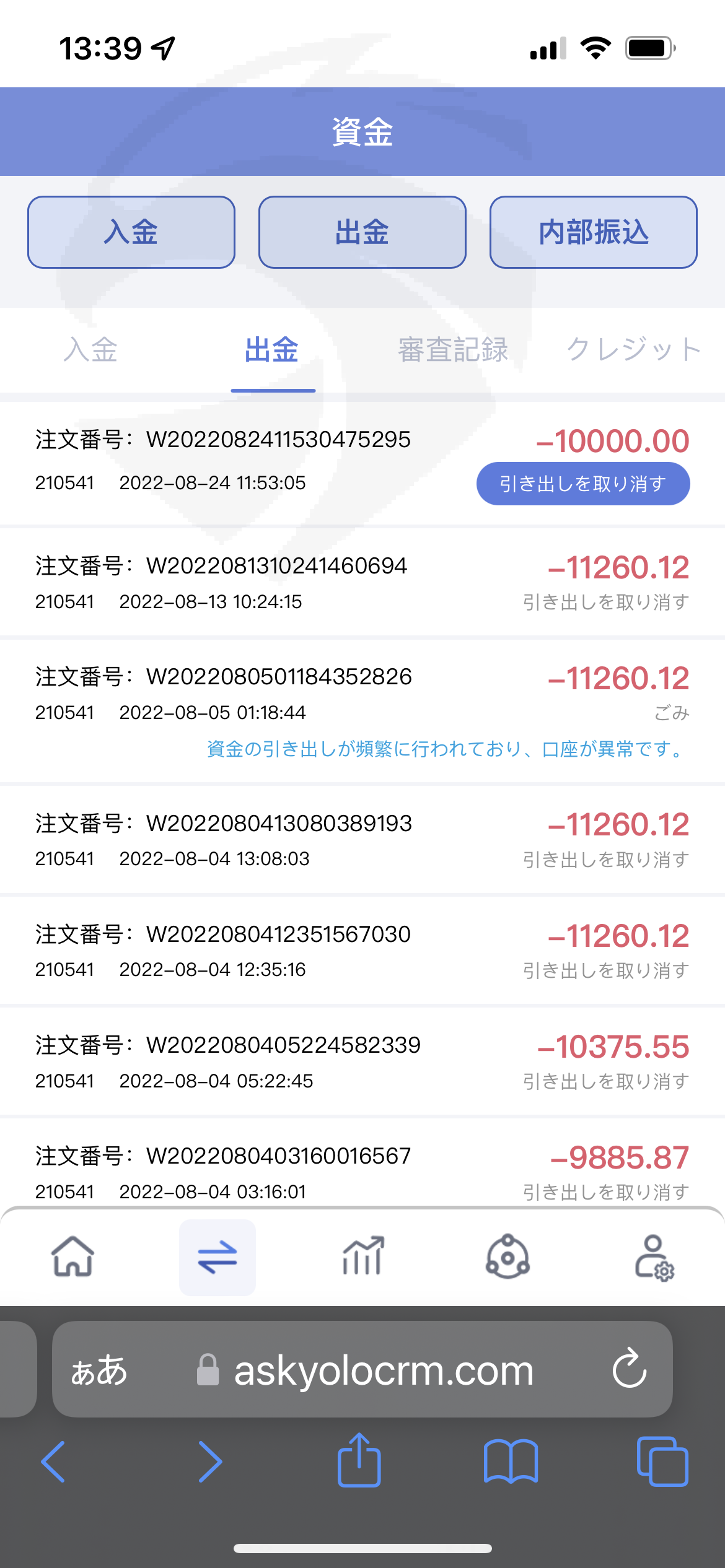725x1568 pixels.
Task: Tap the 出金 withdrawal button
Action: 362,232
